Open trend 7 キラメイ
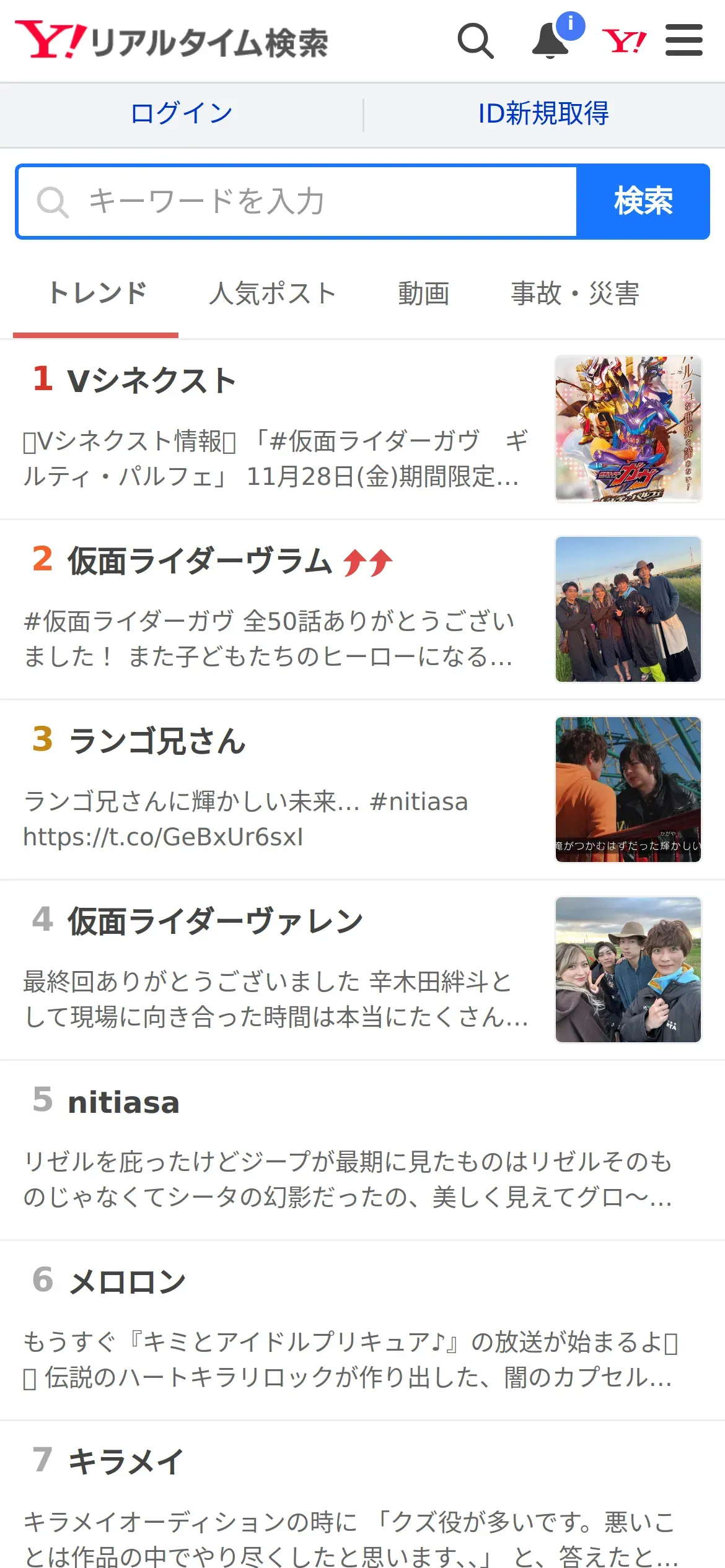 tap(126, 1462)
